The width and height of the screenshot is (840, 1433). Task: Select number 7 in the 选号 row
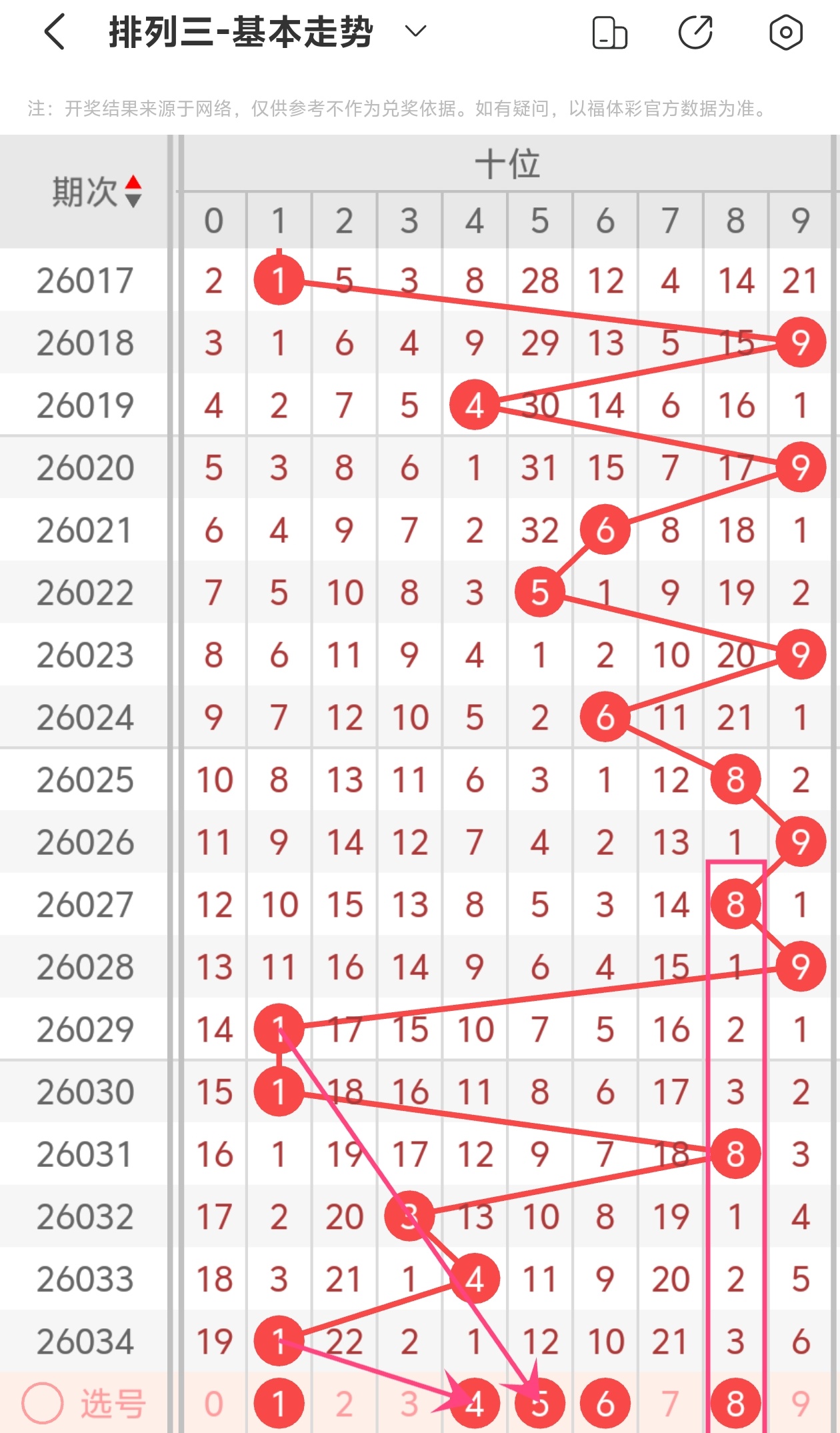(670, 1404)
